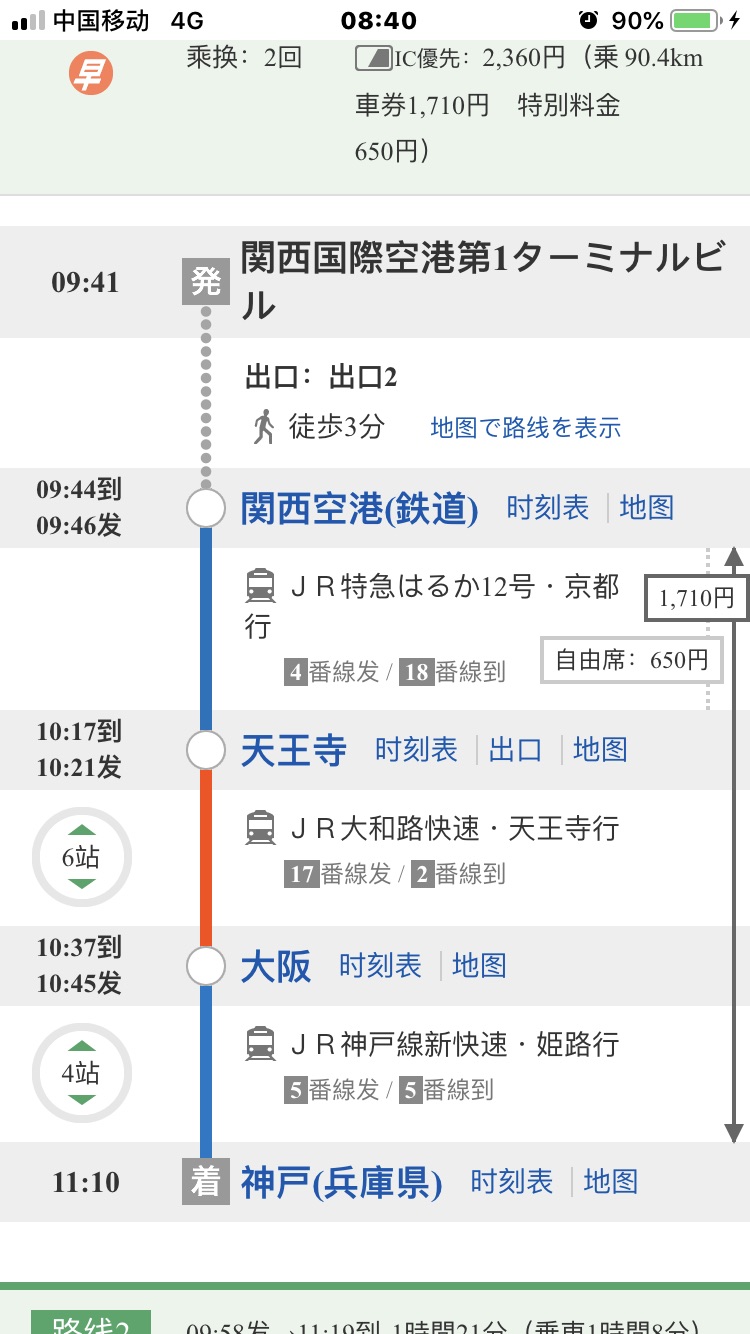Viewport: 750px width, 1334px height.
Task: Open 地图 for 大阪
Action: [479, 966]
